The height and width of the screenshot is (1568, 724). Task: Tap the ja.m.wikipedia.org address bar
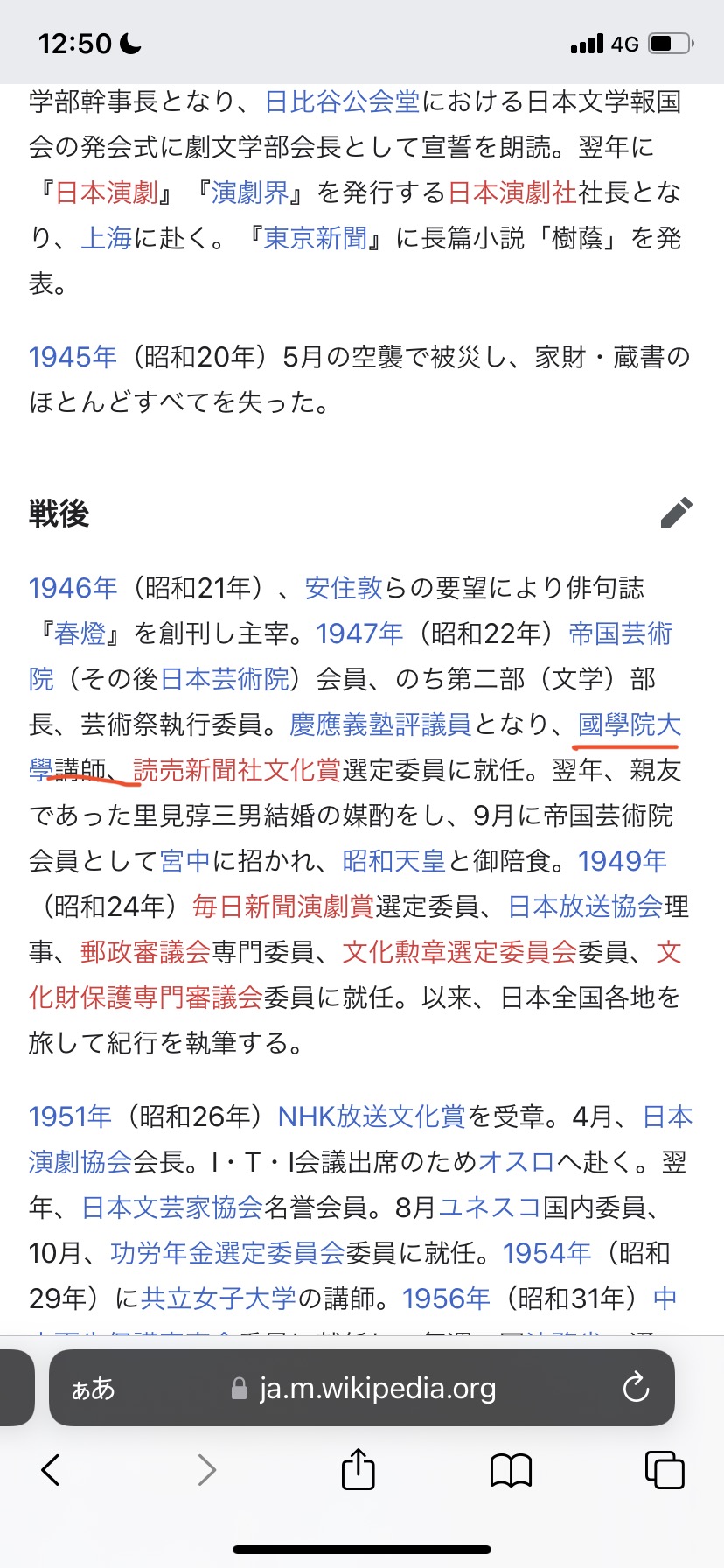[376, 1389]
